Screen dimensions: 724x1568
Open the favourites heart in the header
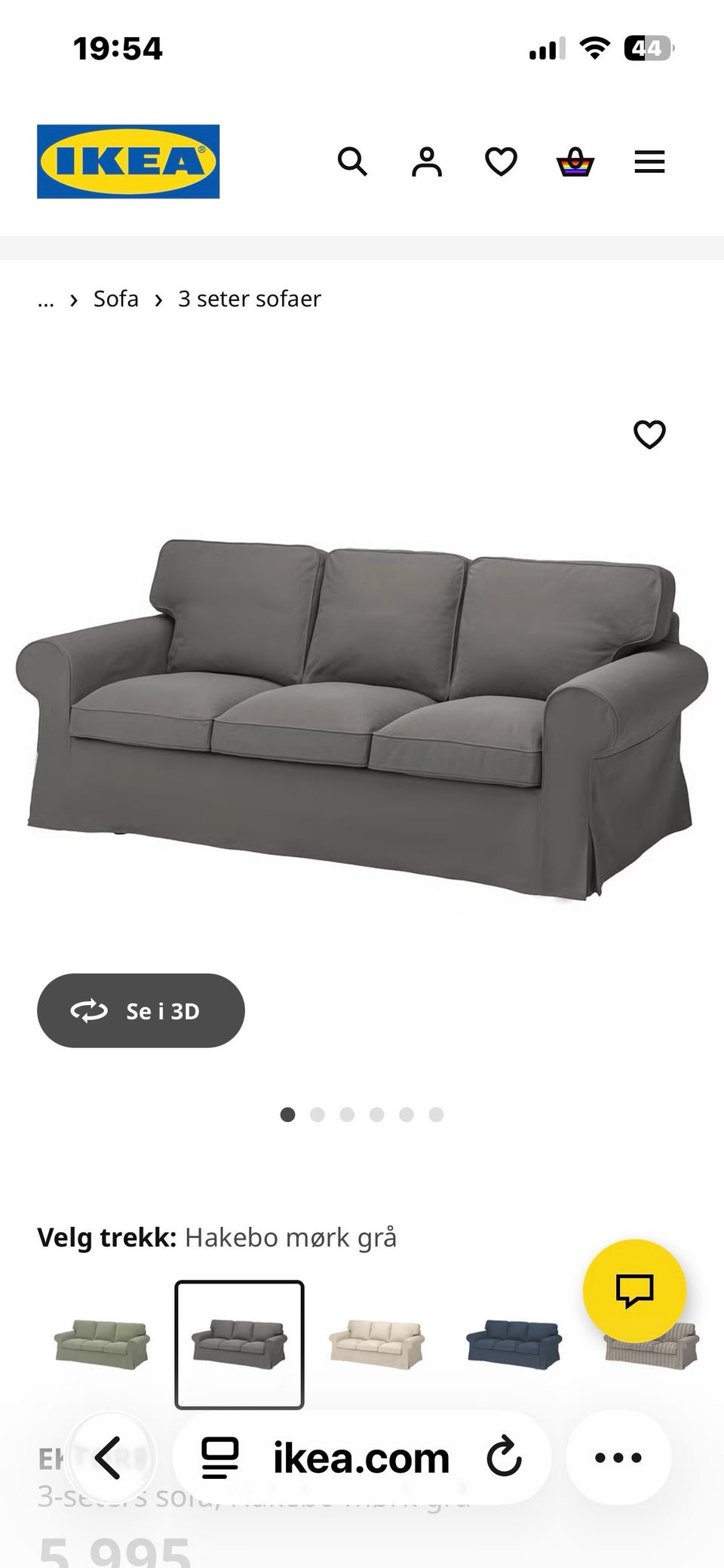point(501,161)
